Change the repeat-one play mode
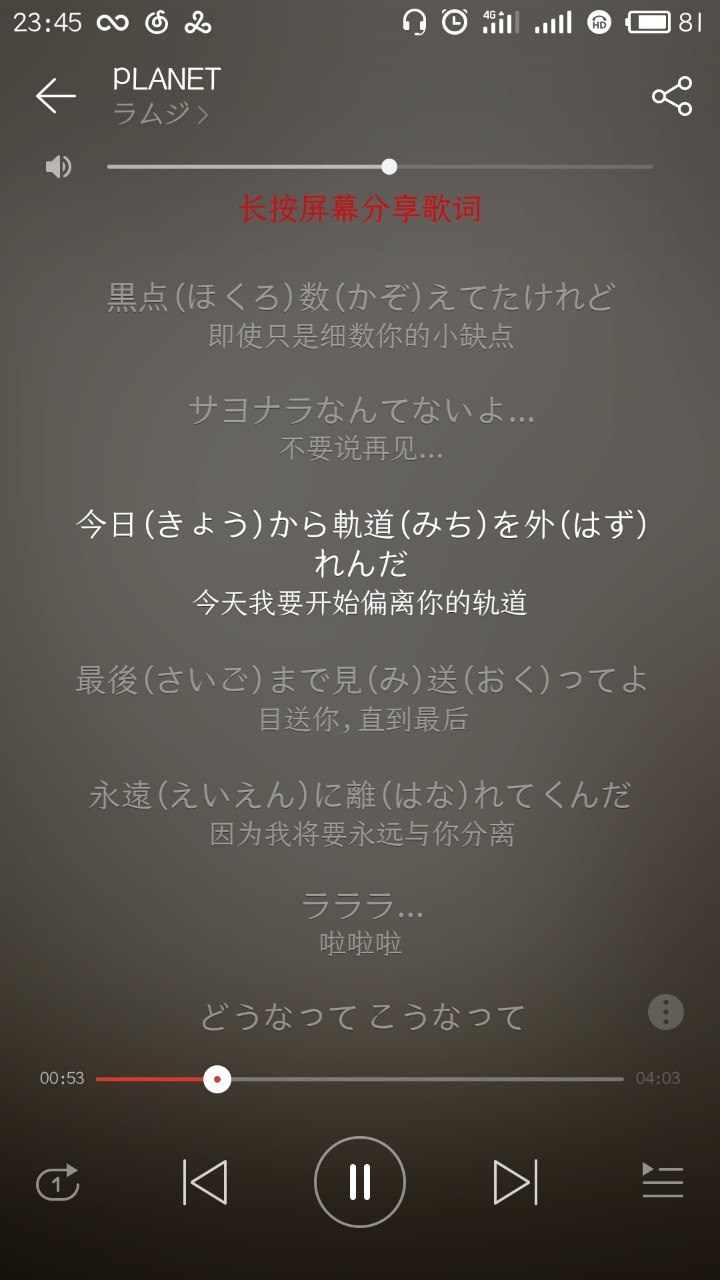The width and height of the screenshot is (720, 1280). pyautogui.click(x=58, y=1183)
